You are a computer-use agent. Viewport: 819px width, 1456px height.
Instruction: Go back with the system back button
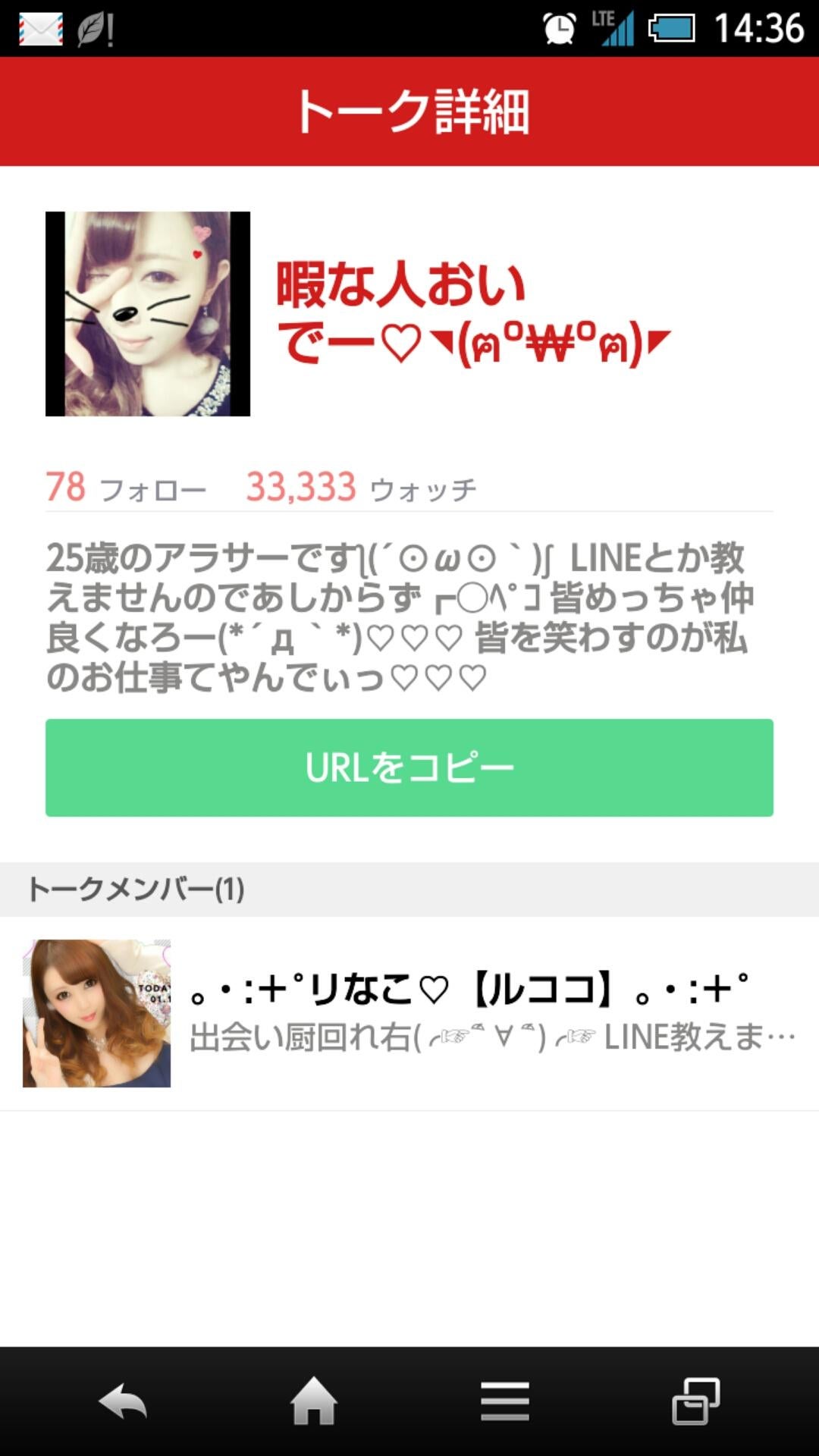click(x=123, y=1401)
